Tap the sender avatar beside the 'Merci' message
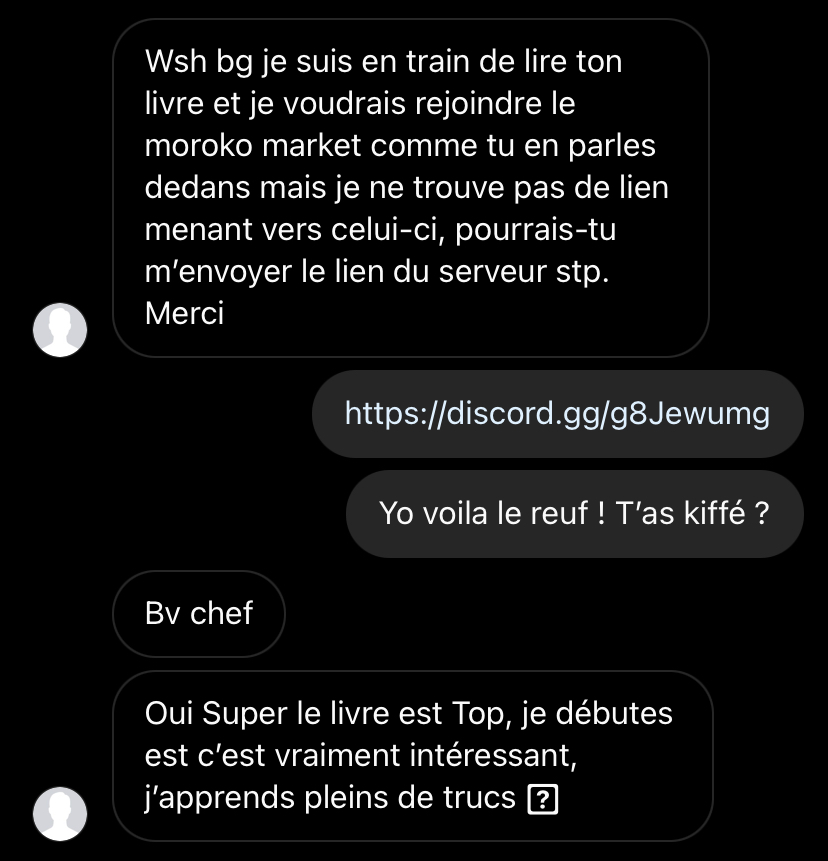This screenshot has height=861, width=828. 61,330
